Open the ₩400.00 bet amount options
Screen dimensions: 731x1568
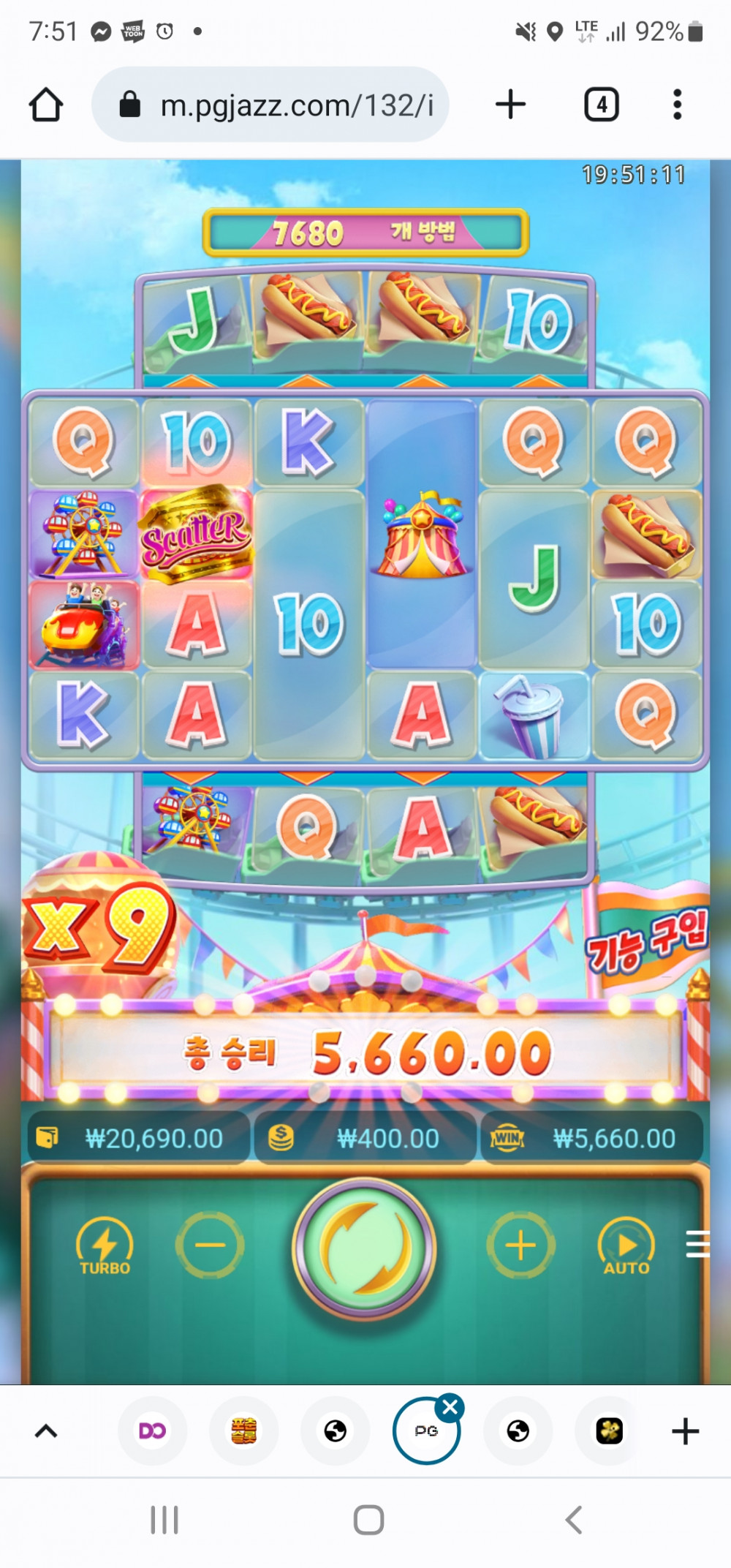click(x=365, y=1138)
